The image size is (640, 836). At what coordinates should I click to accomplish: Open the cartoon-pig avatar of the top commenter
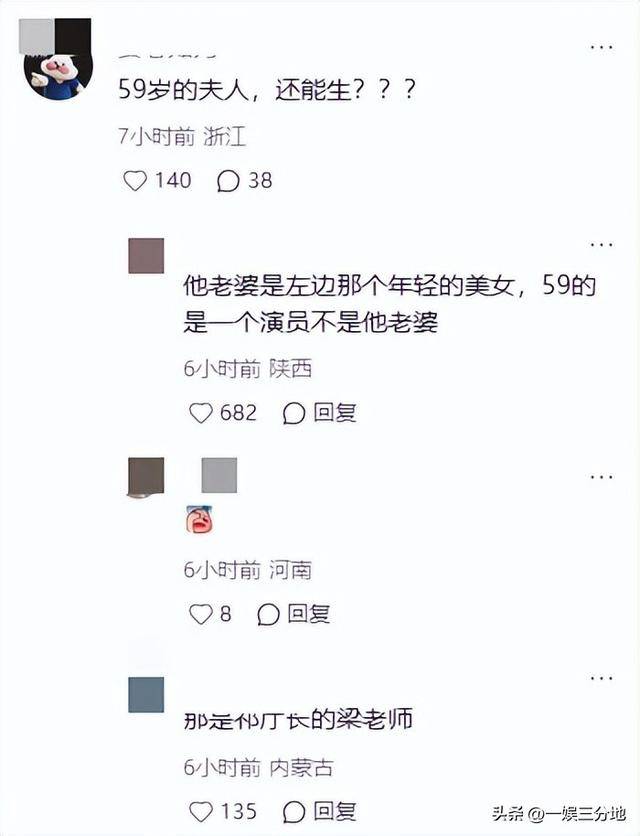tap(58, 62)
